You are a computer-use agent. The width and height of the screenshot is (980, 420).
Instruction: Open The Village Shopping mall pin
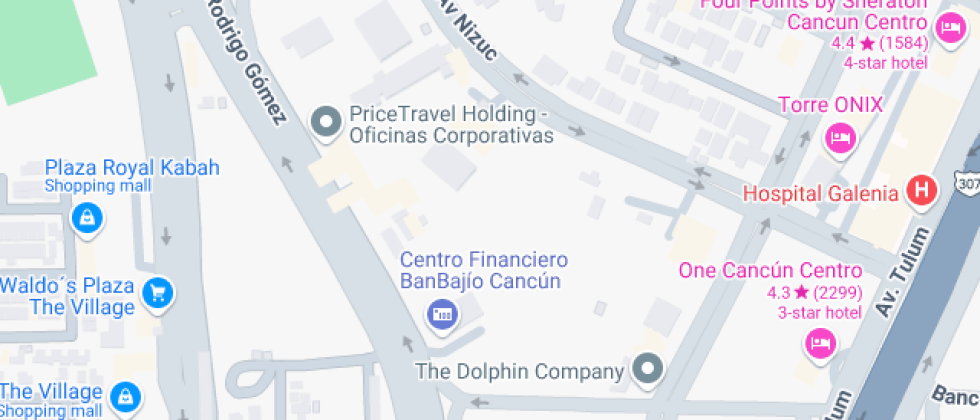click(127, 398)
